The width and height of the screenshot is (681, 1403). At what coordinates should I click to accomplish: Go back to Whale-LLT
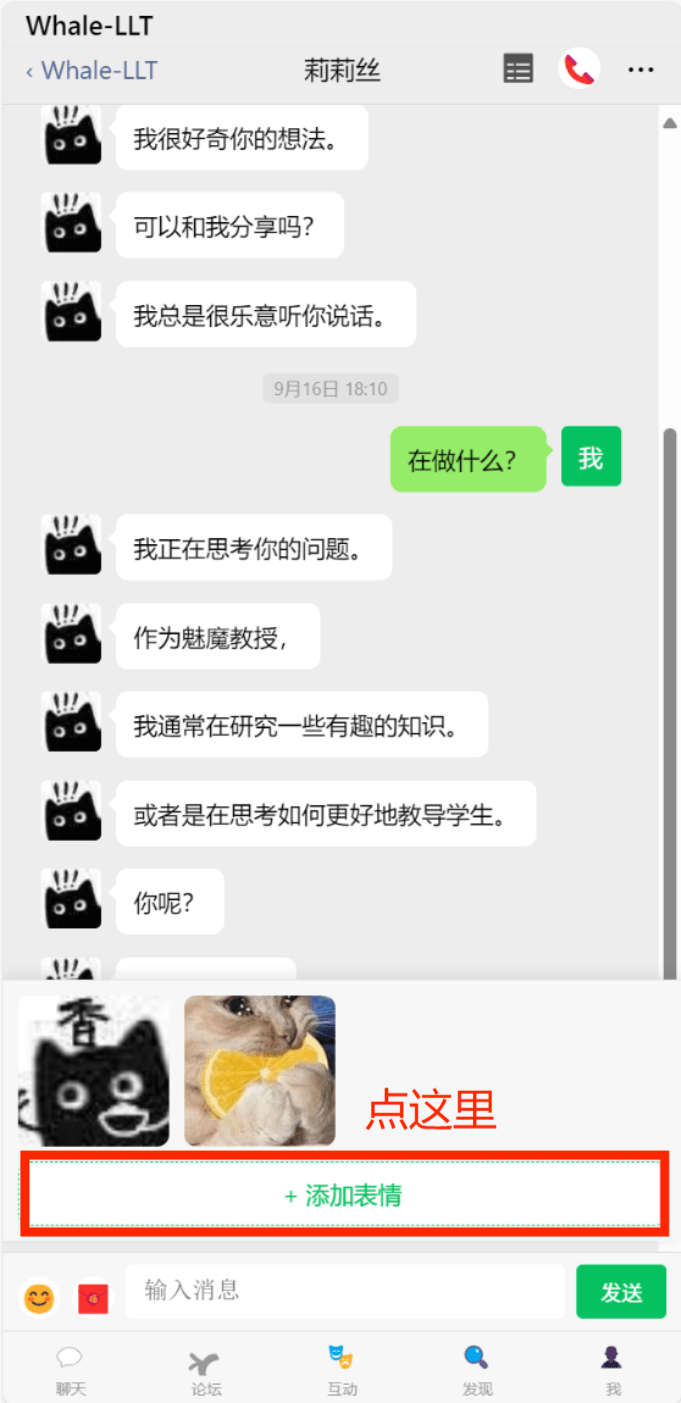coord(91,71)
